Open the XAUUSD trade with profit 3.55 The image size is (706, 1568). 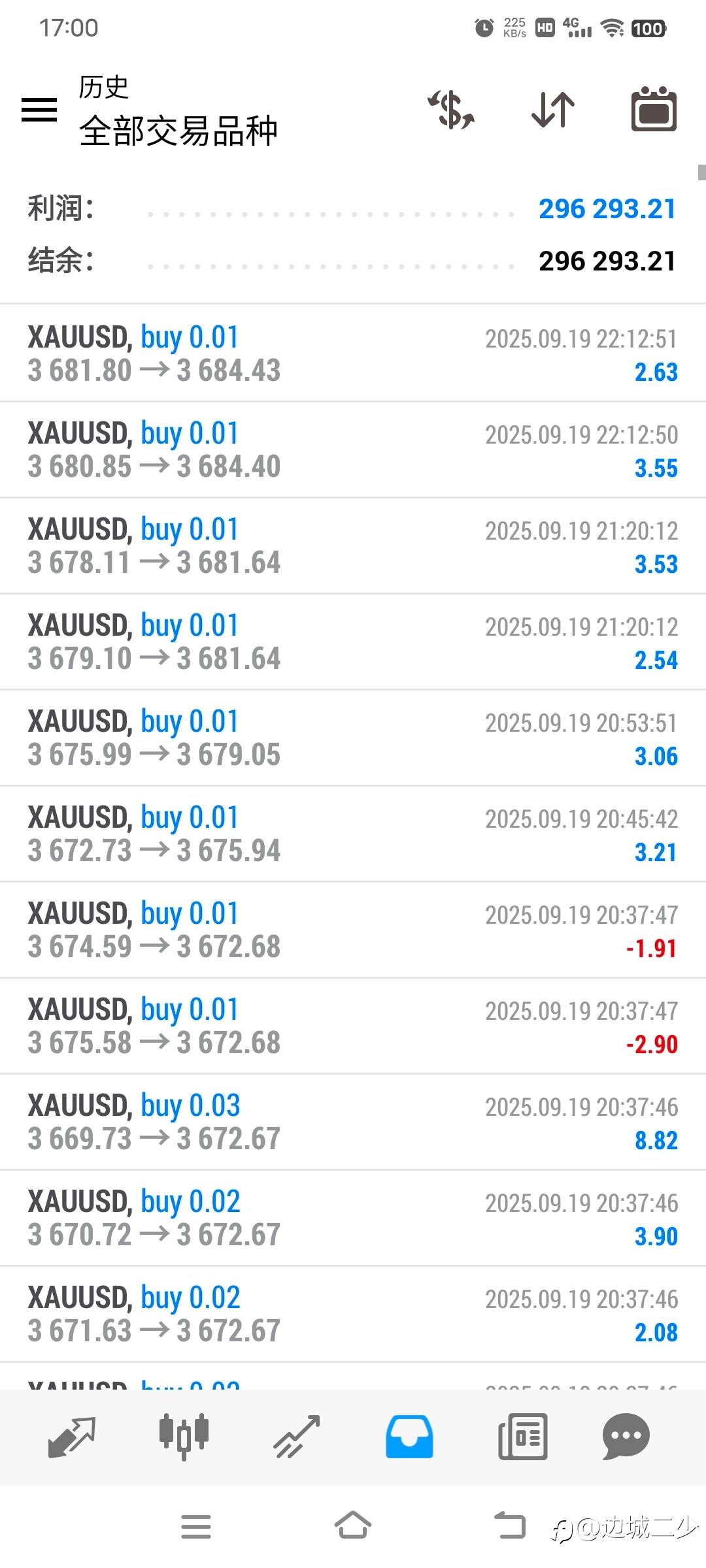tap(353, 449)
